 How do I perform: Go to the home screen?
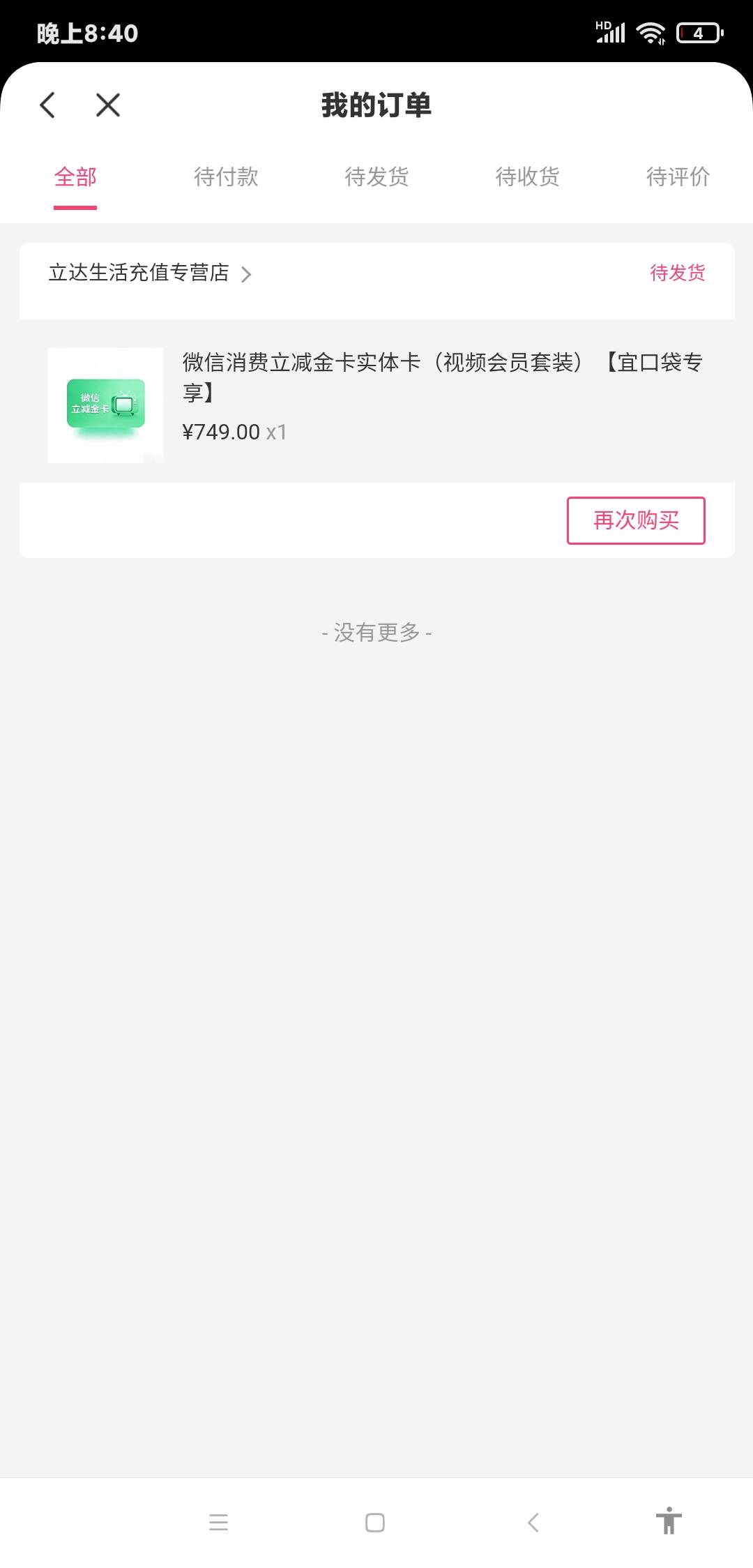pos(375,1522)
